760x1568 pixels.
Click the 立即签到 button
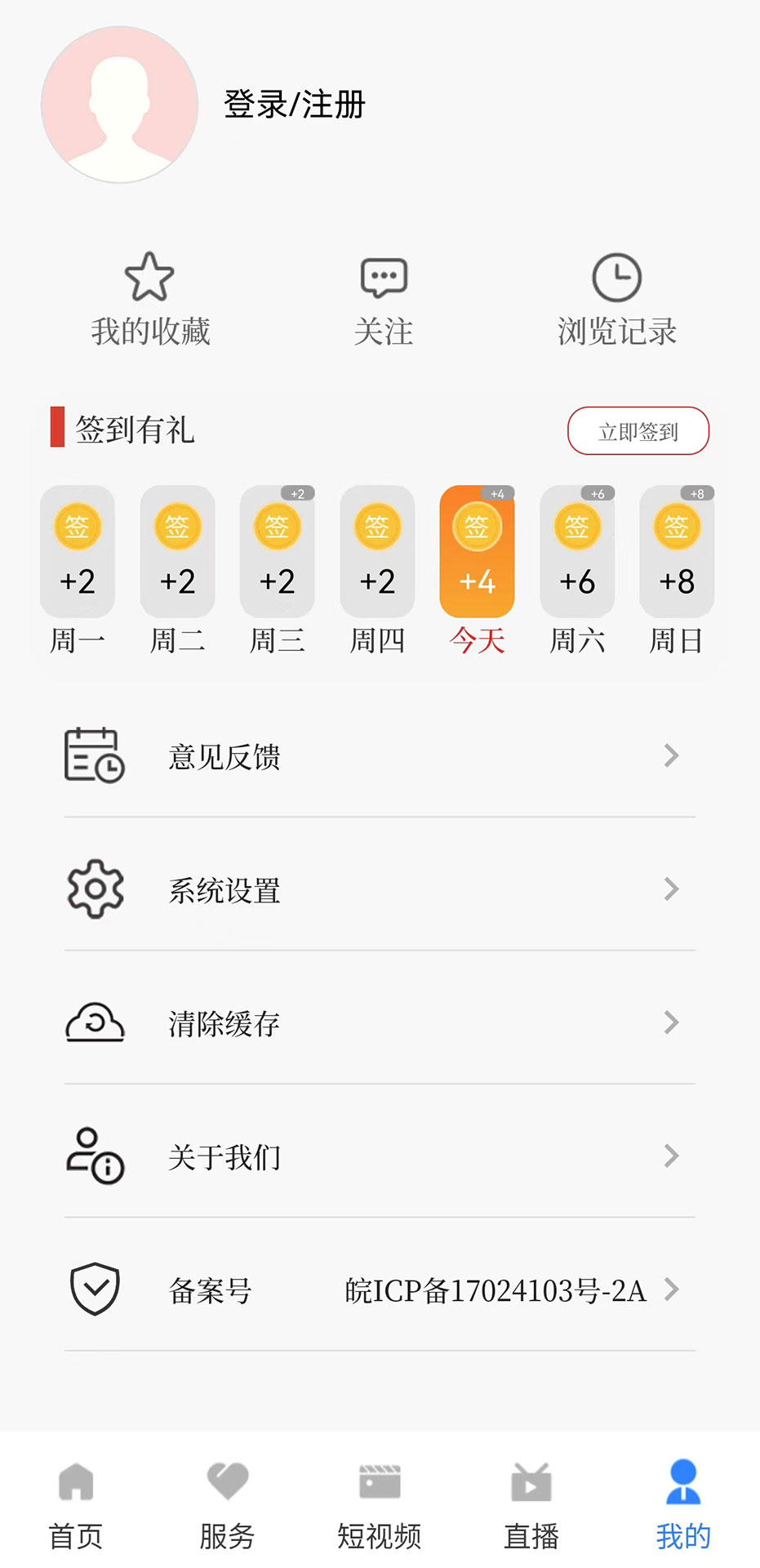tap(638, 430)
